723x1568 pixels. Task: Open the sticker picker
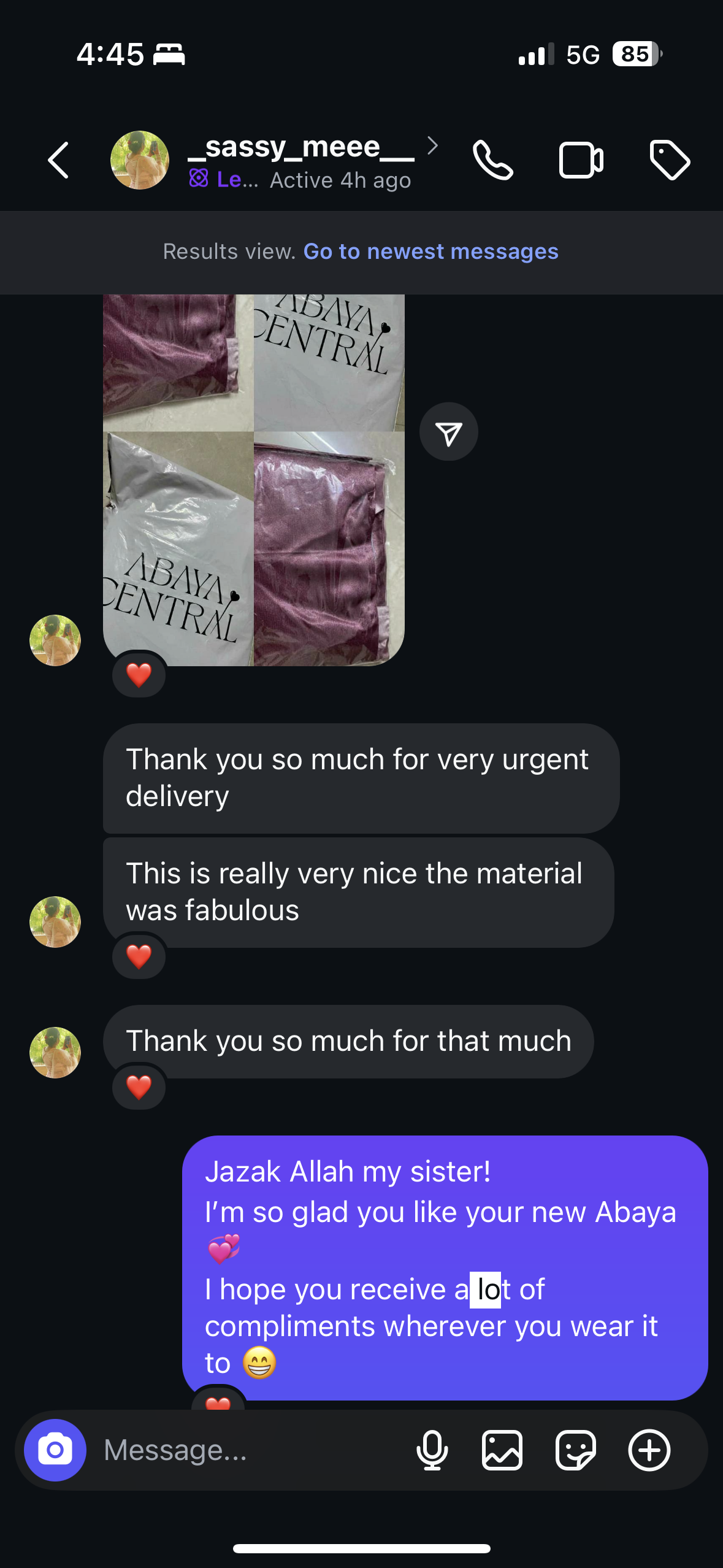pyautogui.click(x=576, y=1451)
